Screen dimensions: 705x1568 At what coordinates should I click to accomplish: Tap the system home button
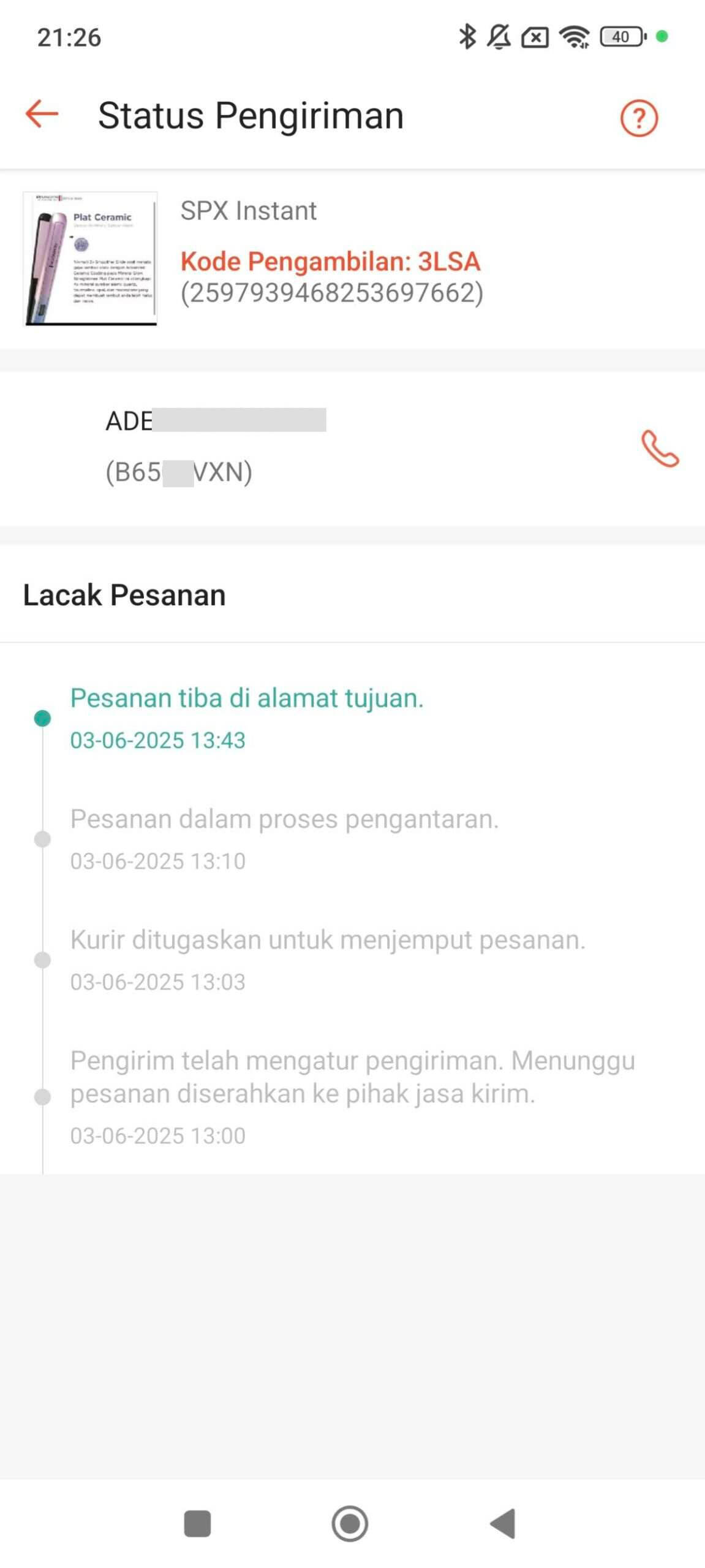click(x=350, y=1523)
